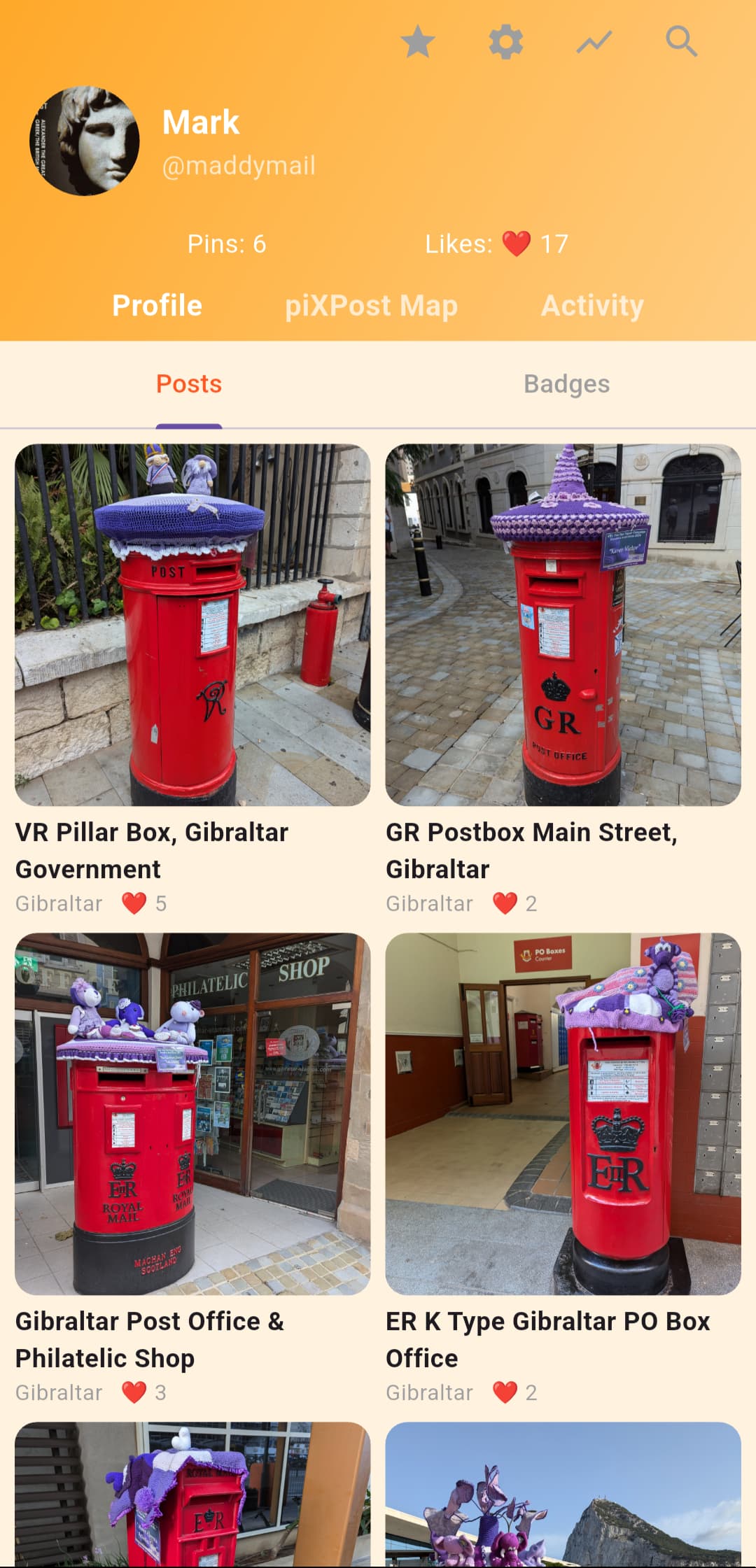Open search with the magnifier icon

point(682,41)
